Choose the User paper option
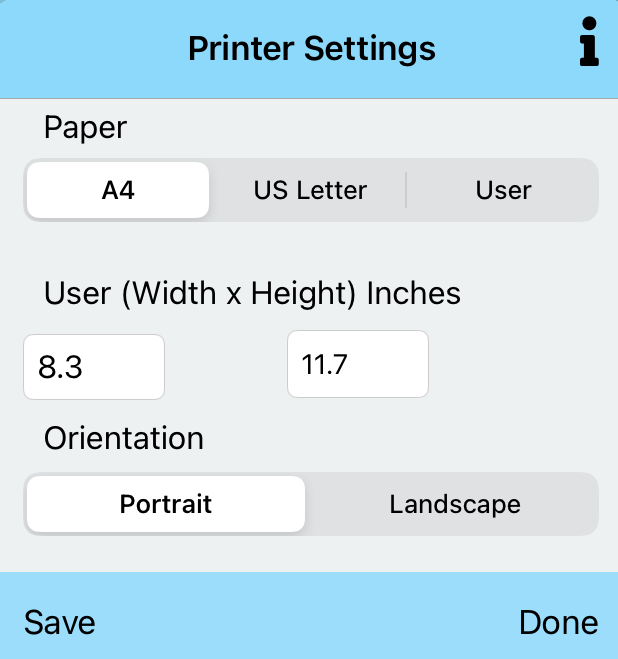Screen dimensions: 618x659 click(503, 190)
